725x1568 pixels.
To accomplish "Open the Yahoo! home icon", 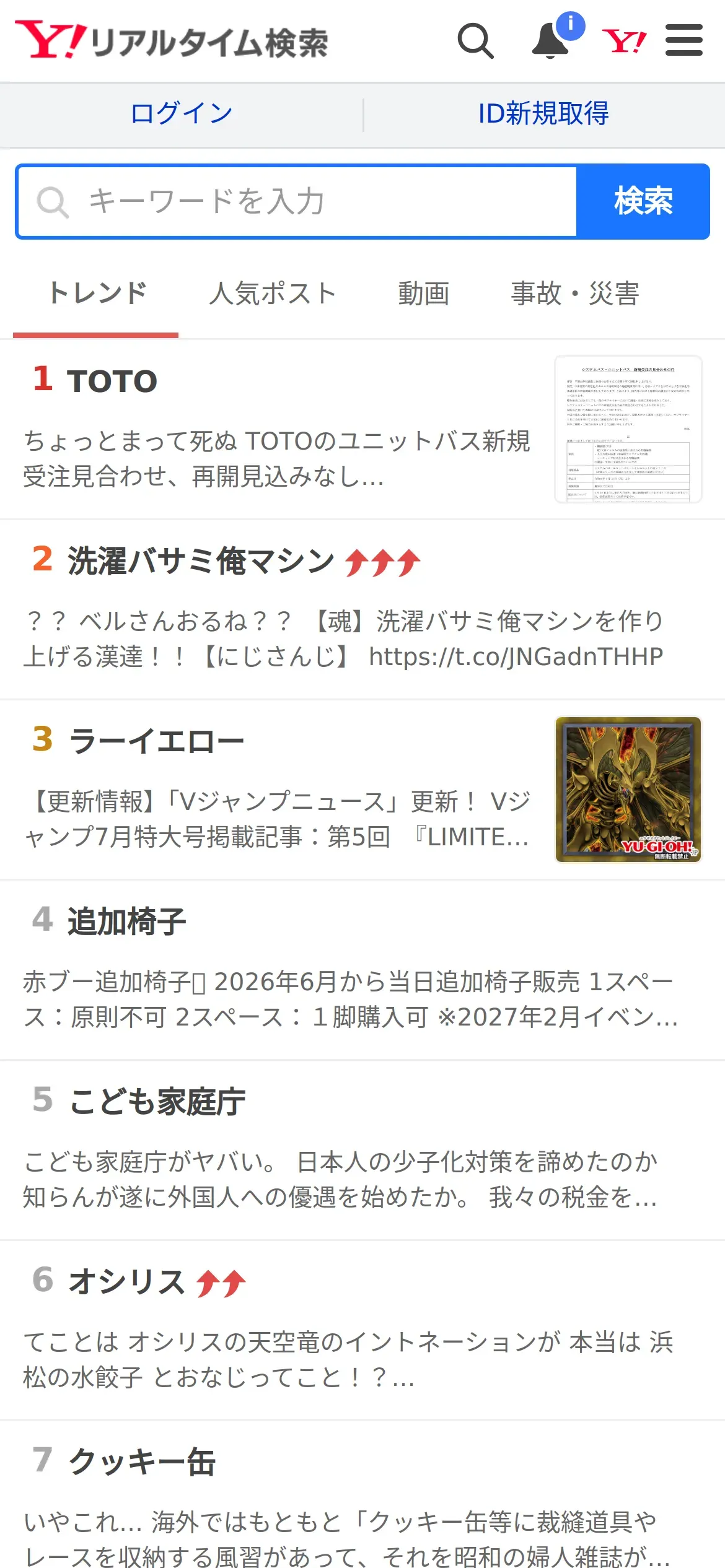I will [624, 41].
